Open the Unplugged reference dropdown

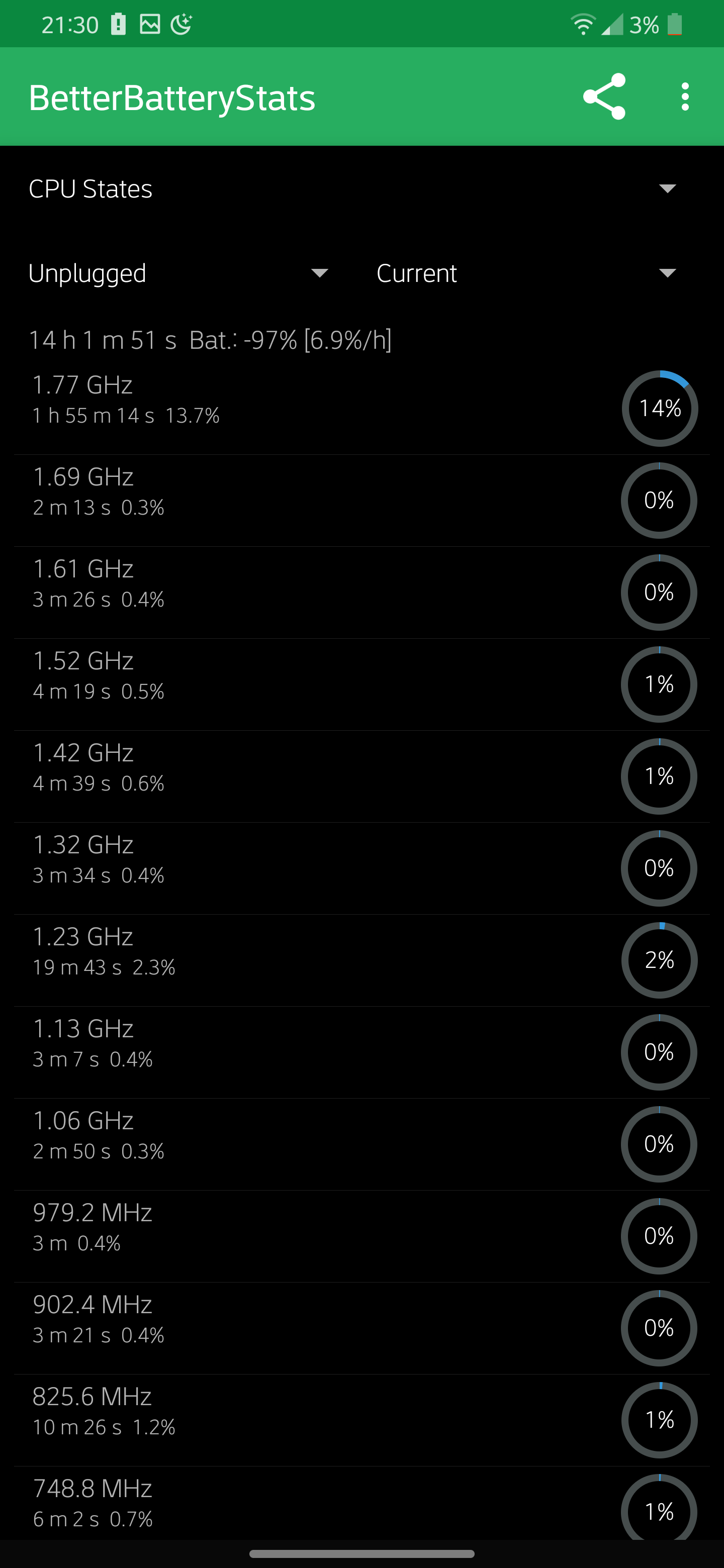coord(178,273)
